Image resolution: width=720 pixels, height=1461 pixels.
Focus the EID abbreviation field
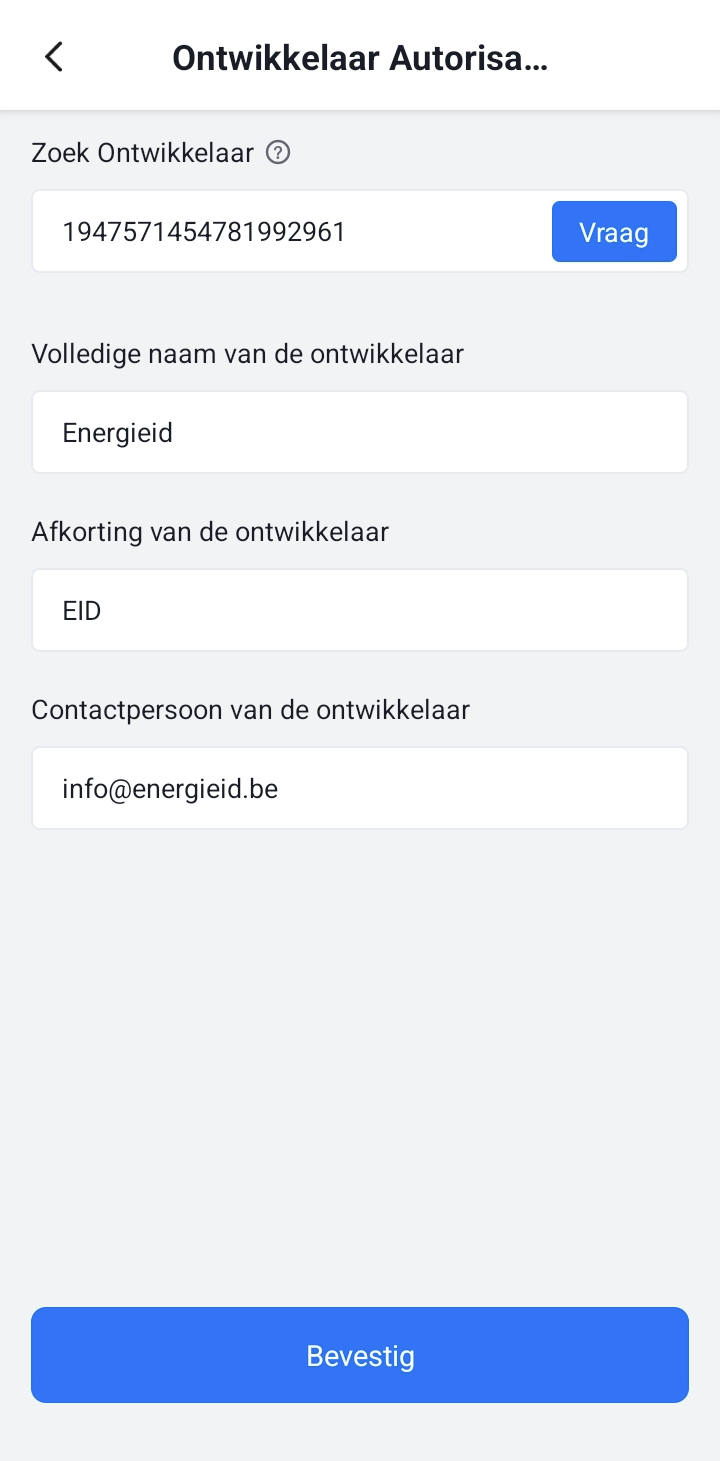click(360, 610)
